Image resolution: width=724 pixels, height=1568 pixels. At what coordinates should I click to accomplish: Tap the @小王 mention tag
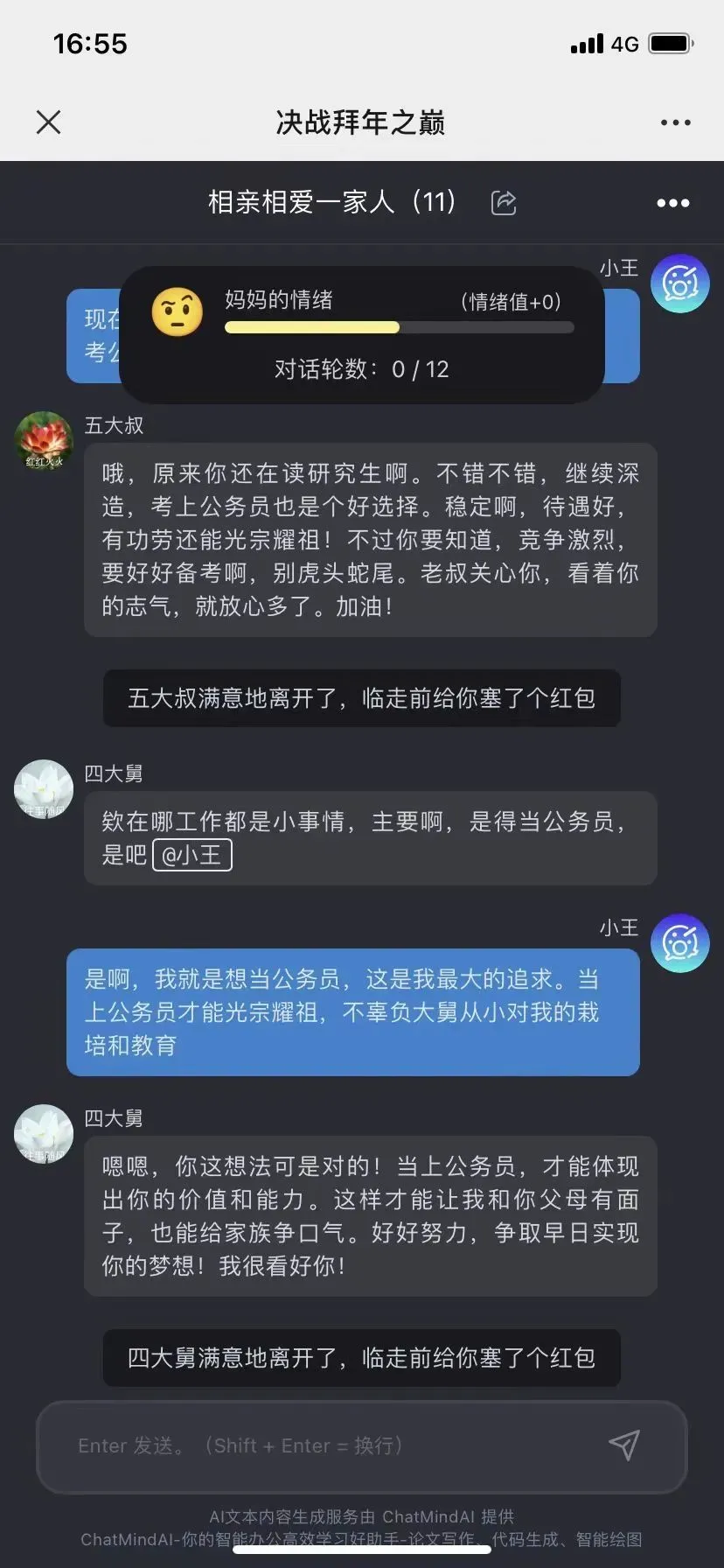click(191, 855)
